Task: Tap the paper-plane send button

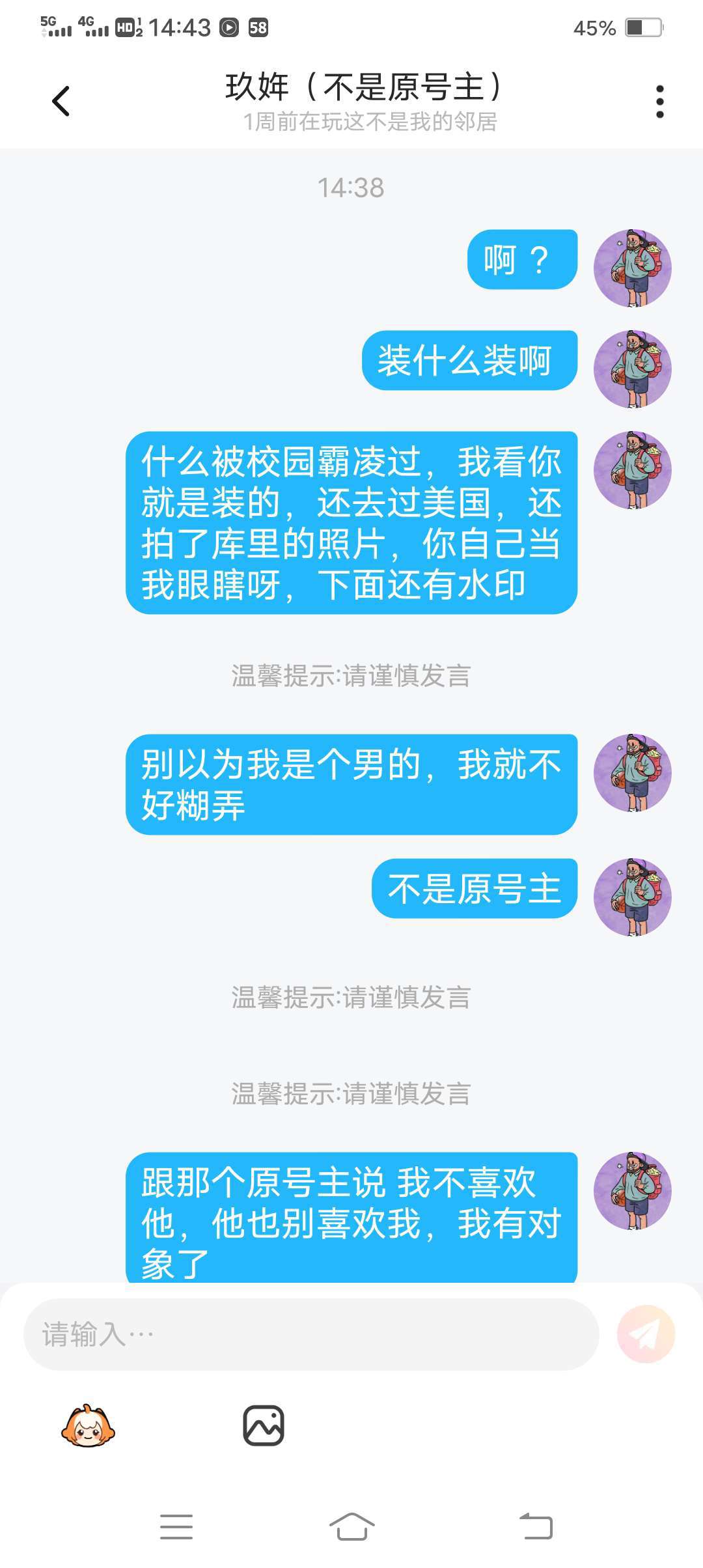Action: (x=646, y=1334)
